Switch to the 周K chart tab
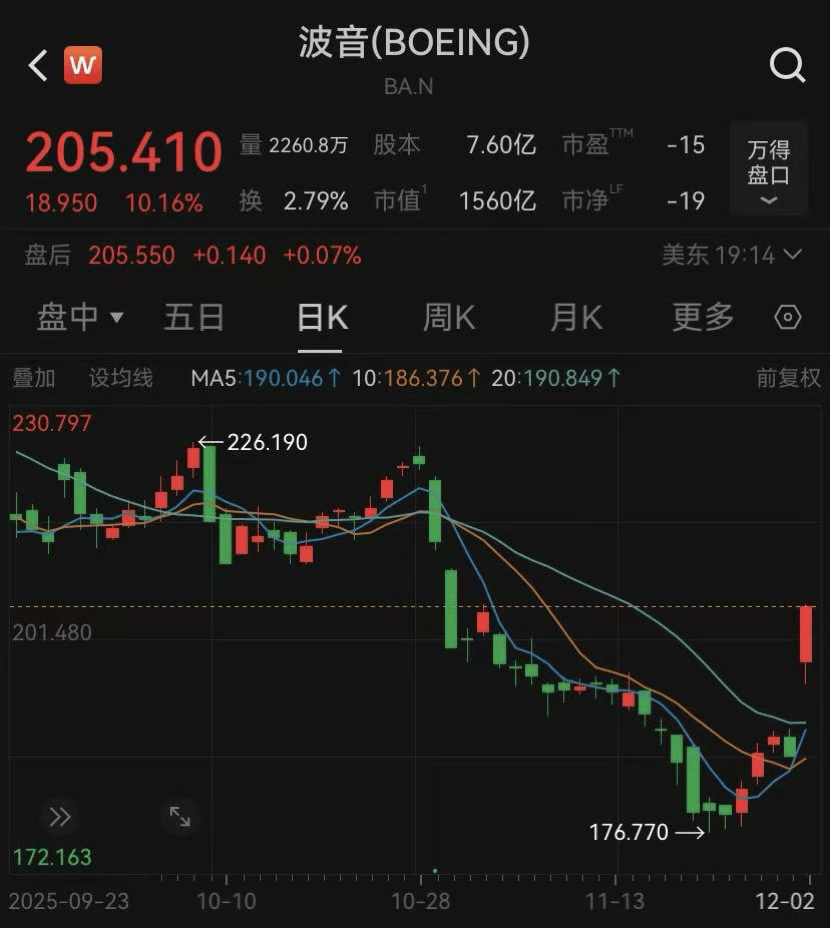830x928 pixels. tap(449, 318)
